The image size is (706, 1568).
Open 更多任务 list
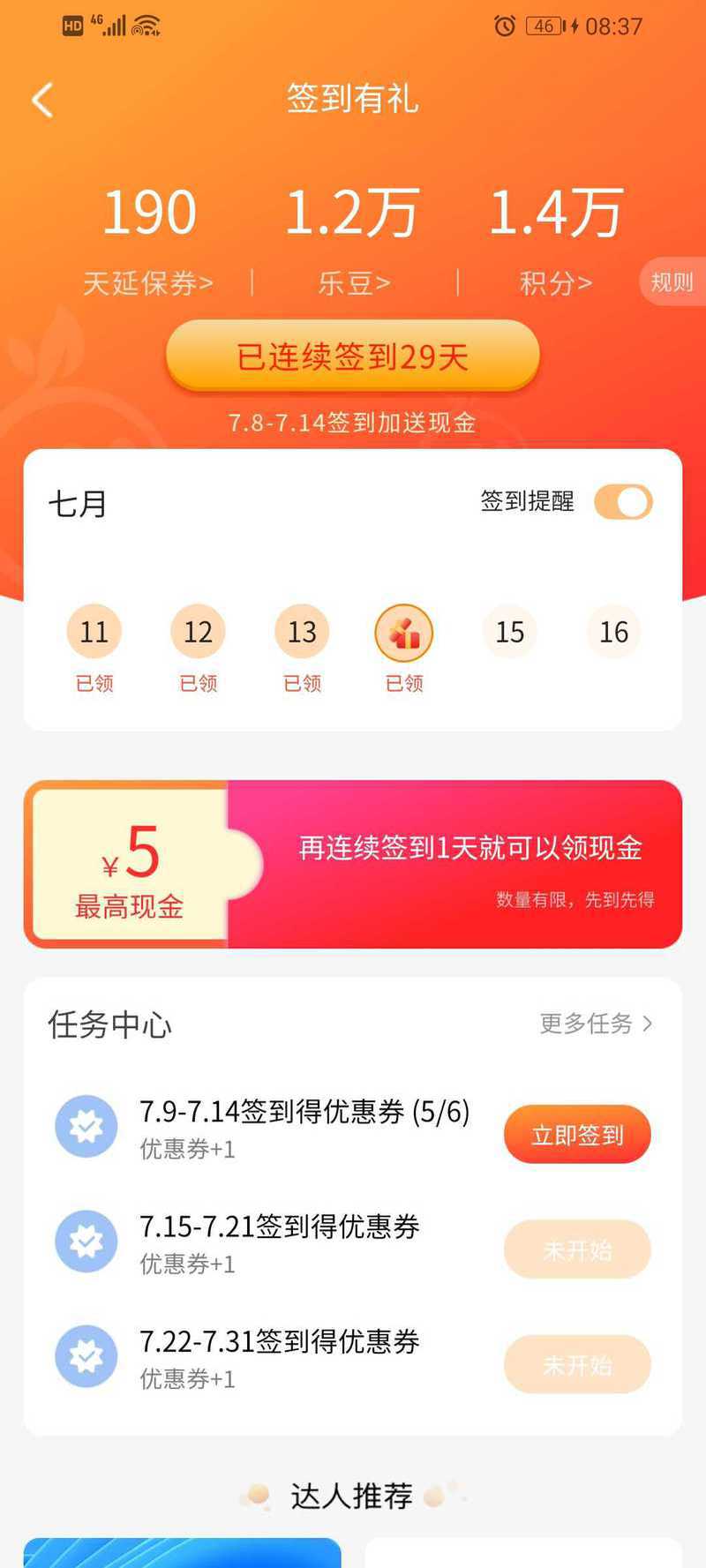(x=596, y=1024)
